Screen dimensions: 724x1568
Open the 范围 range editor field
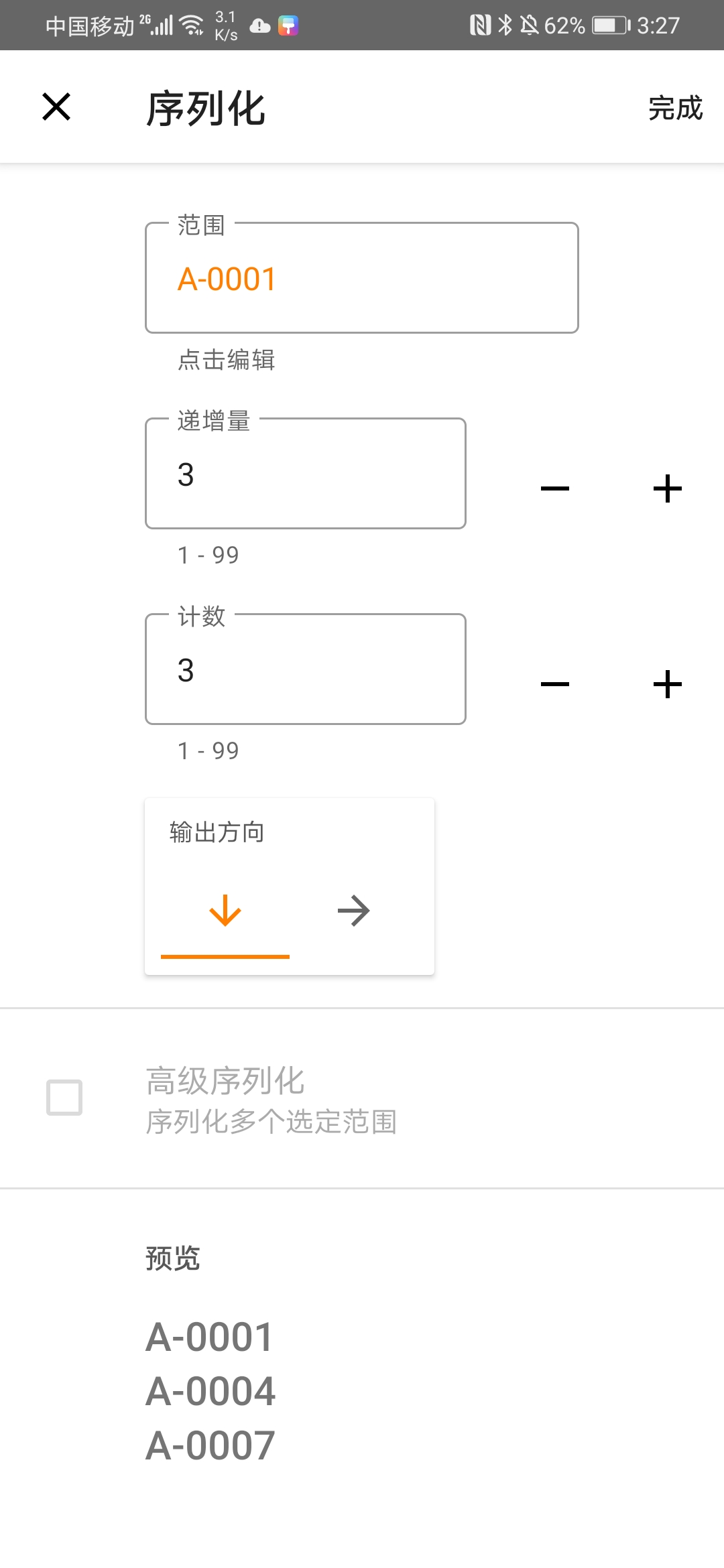point(362,277)
